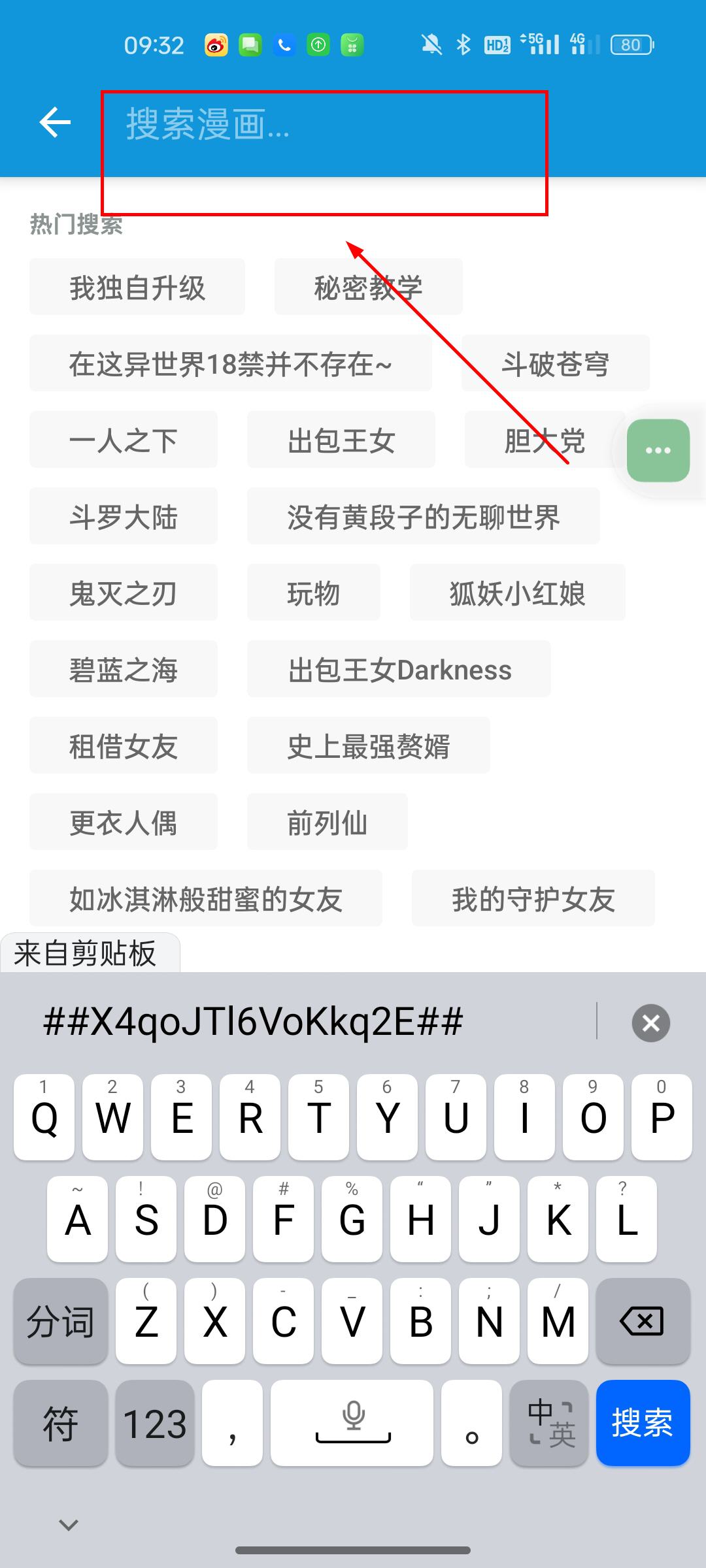Viewport: 706px width, 1568px height.
Task: Choose the 狐妖小红娘 chip
Action: [517, 593]
